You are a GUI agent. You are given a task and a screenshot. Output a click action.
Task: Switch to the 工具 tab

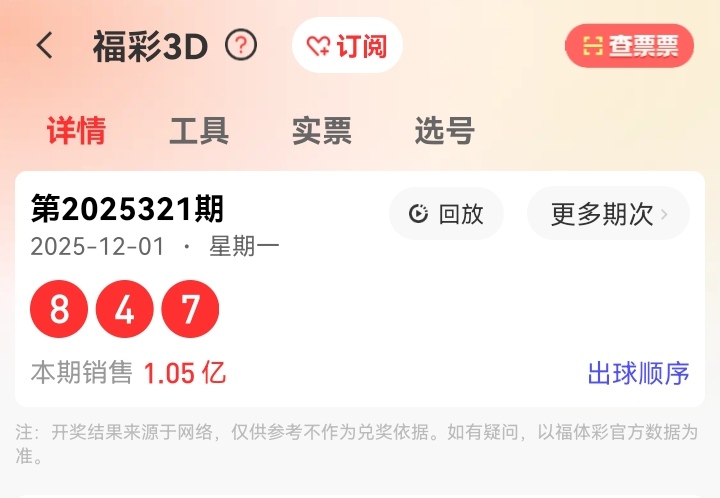tap(199, 131)
